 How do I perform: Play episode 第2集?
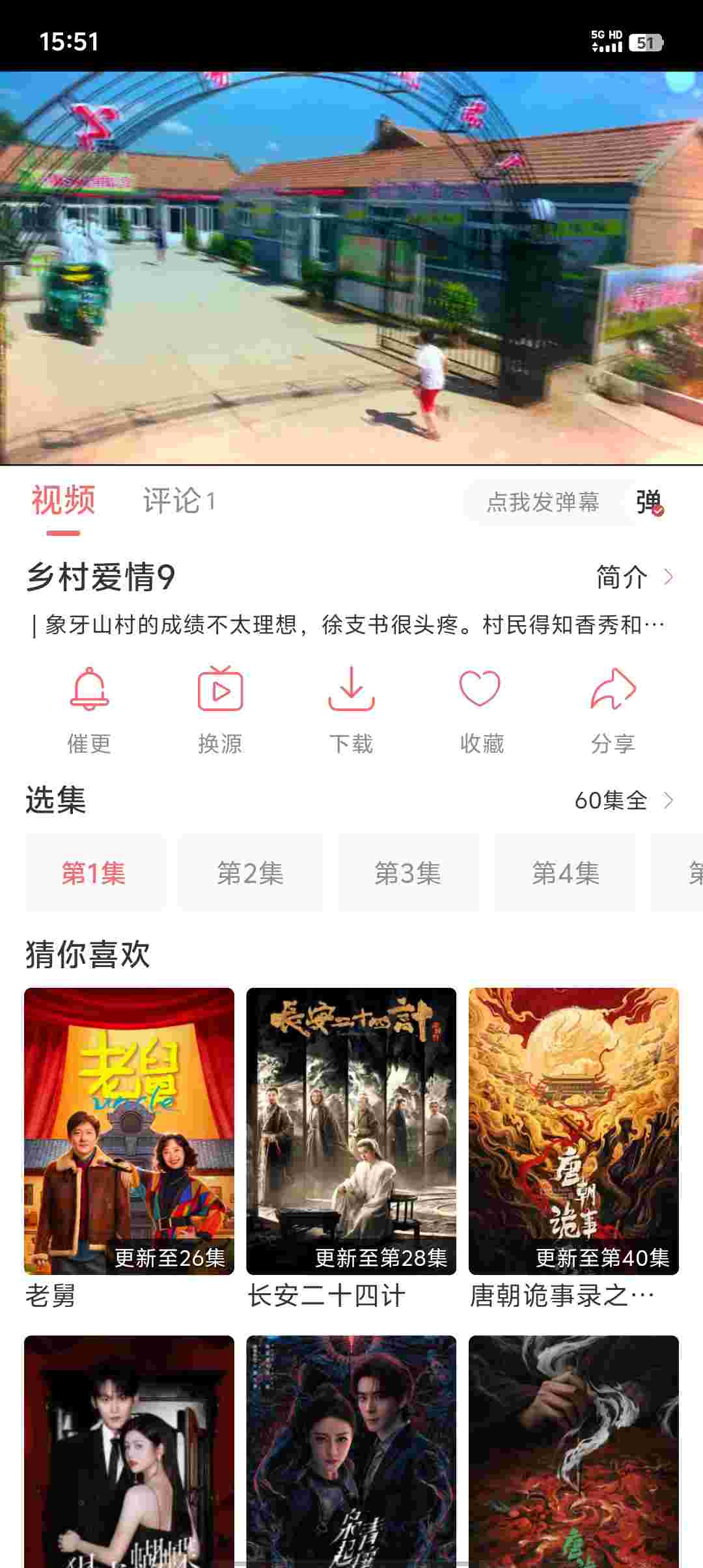(x=251, y=873)
